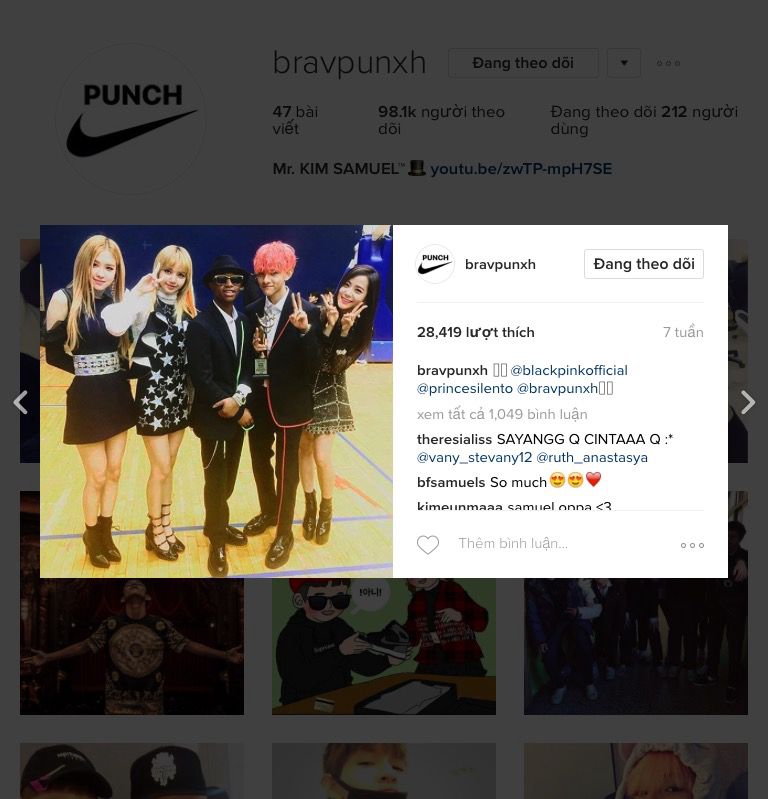Open the @vany_stevany12 mention
Viewport: 768px width, 799px height.
click(x=474, y=457)
